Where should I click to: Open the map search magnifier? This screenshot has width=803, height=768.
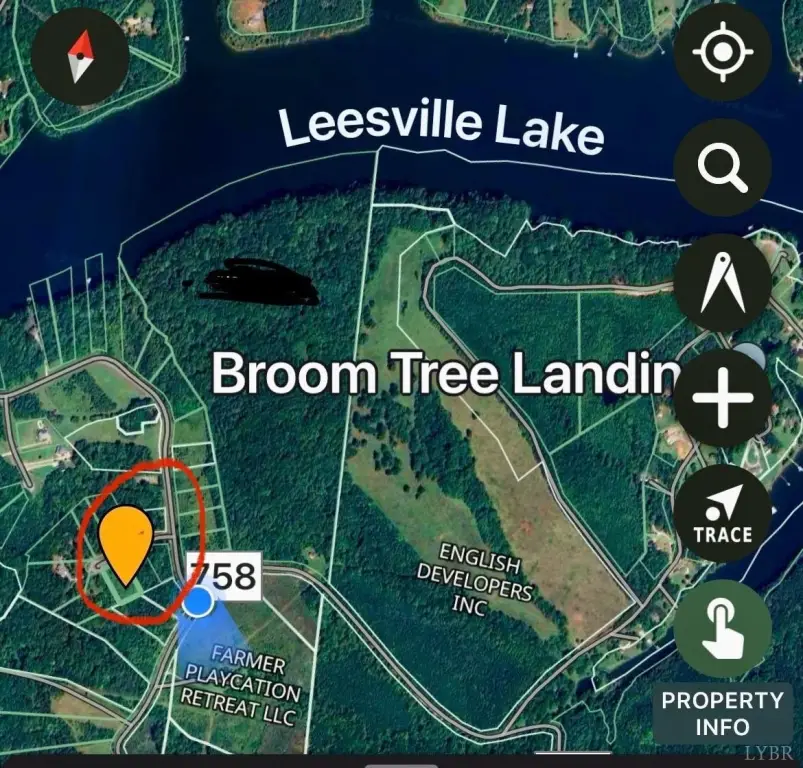[x=722, y=166]
